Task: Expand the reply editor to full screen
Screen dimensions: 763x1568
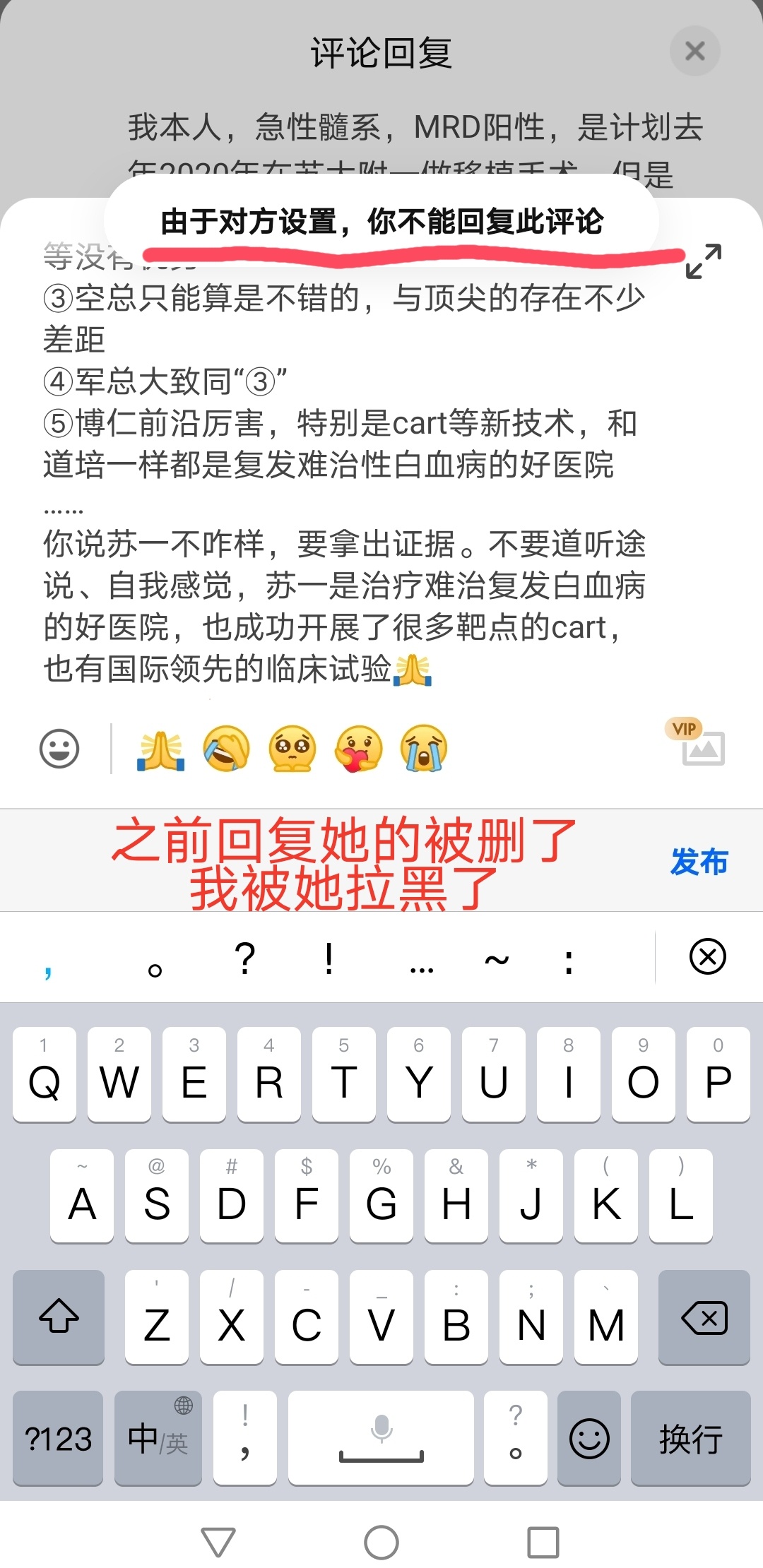Action: (704, 261)
